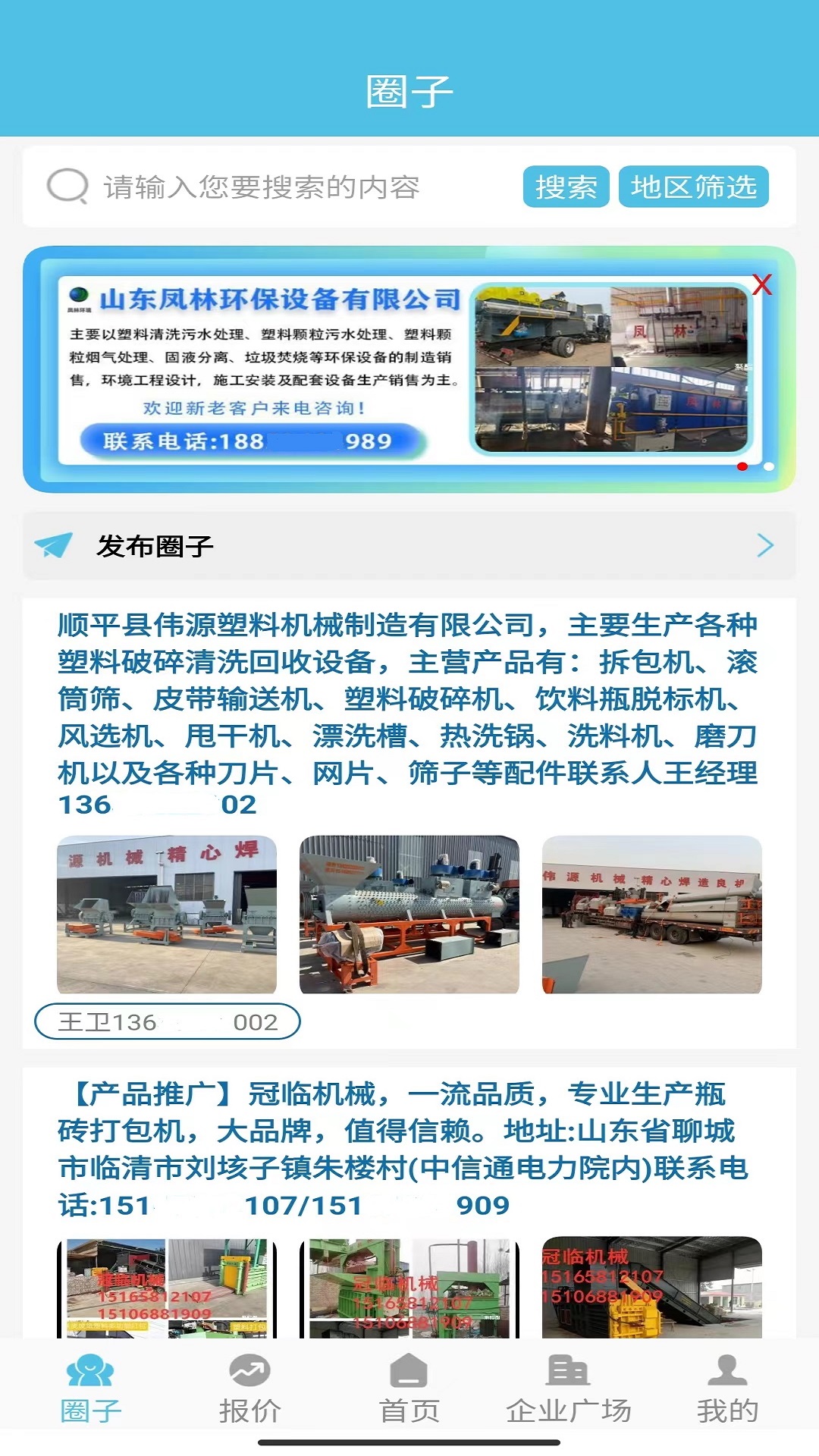Dismiss the ad banner via the red X
The width and height of the screenshot is (819, 1456).
coord(762,284)
